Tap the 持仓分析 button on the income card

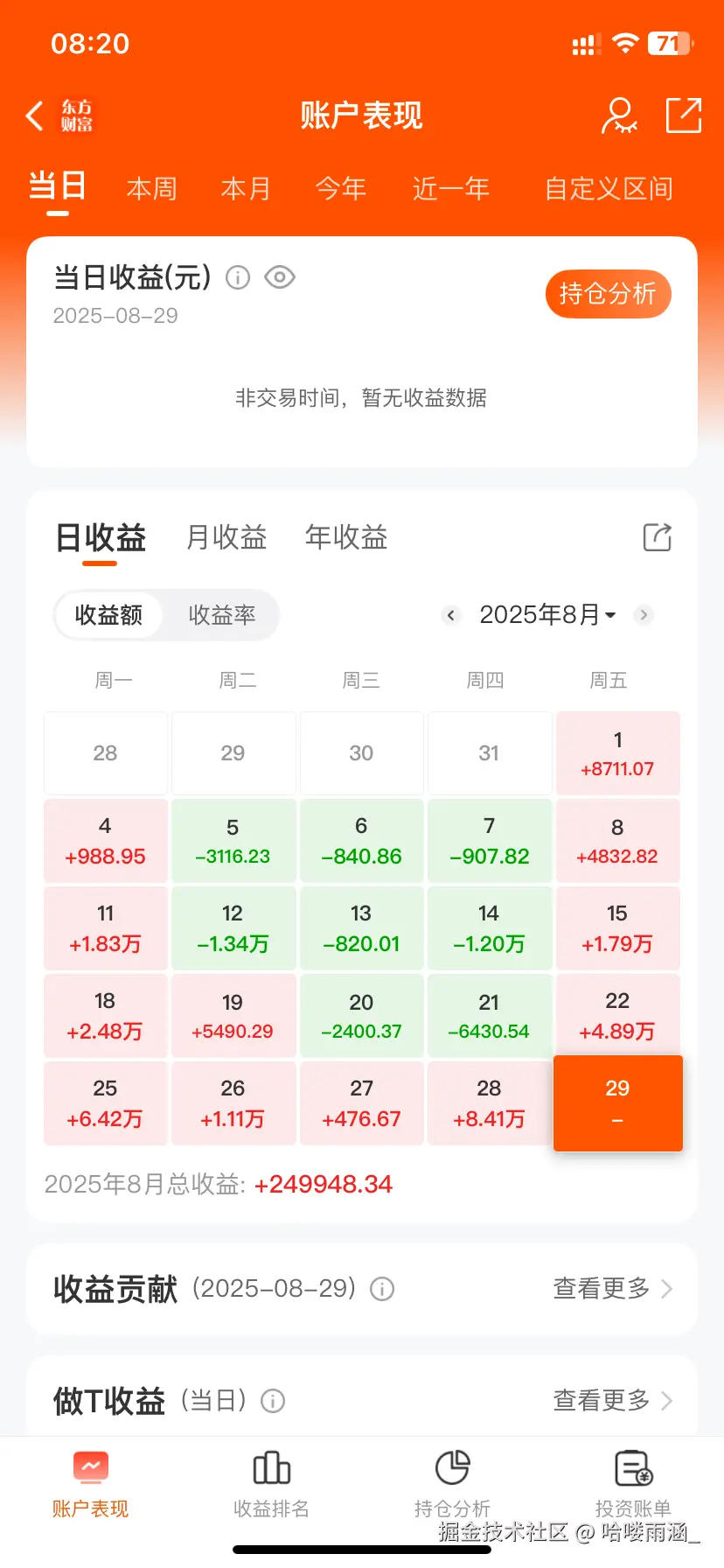pos(608,294)
